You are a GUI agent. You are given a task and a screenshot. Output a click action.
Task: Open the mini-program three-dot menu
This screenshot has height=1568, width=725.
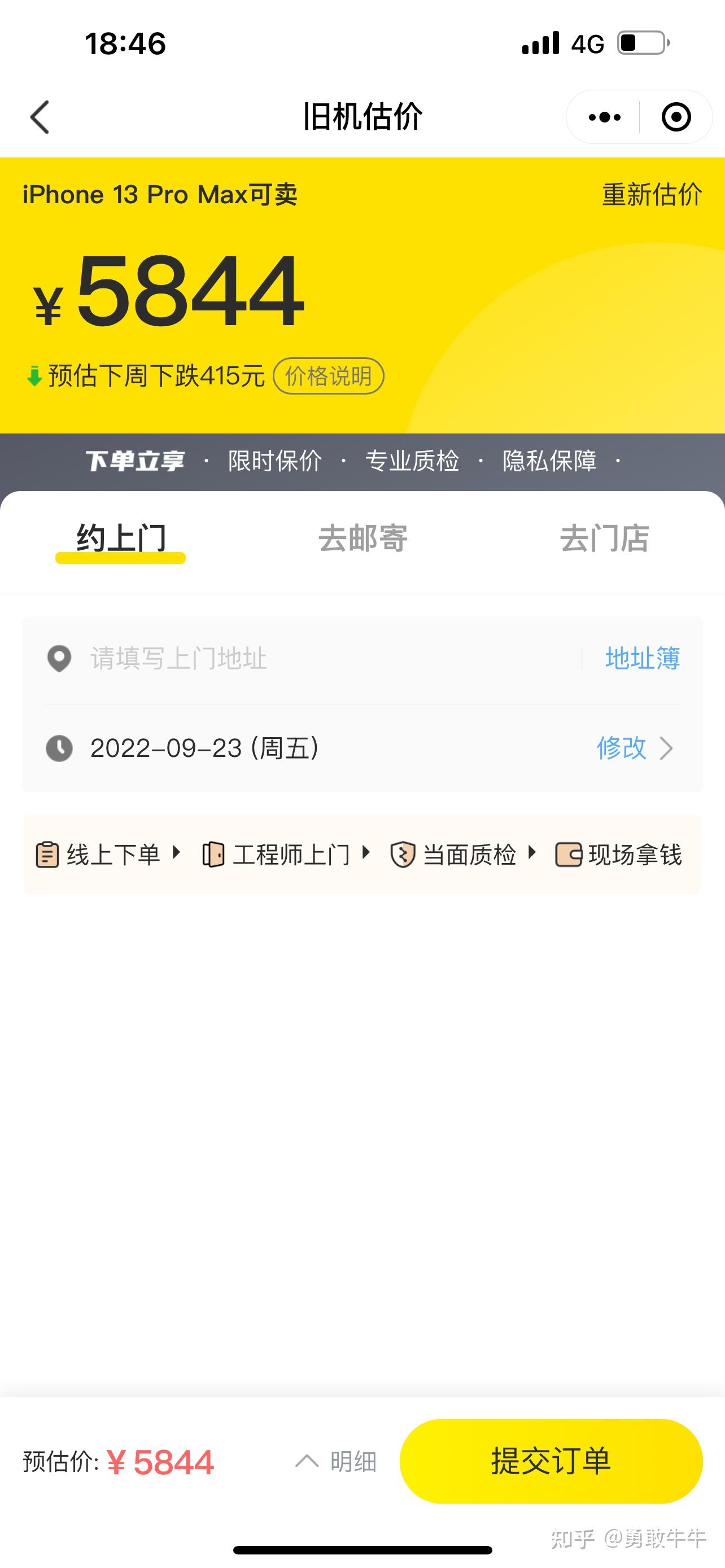605,117
